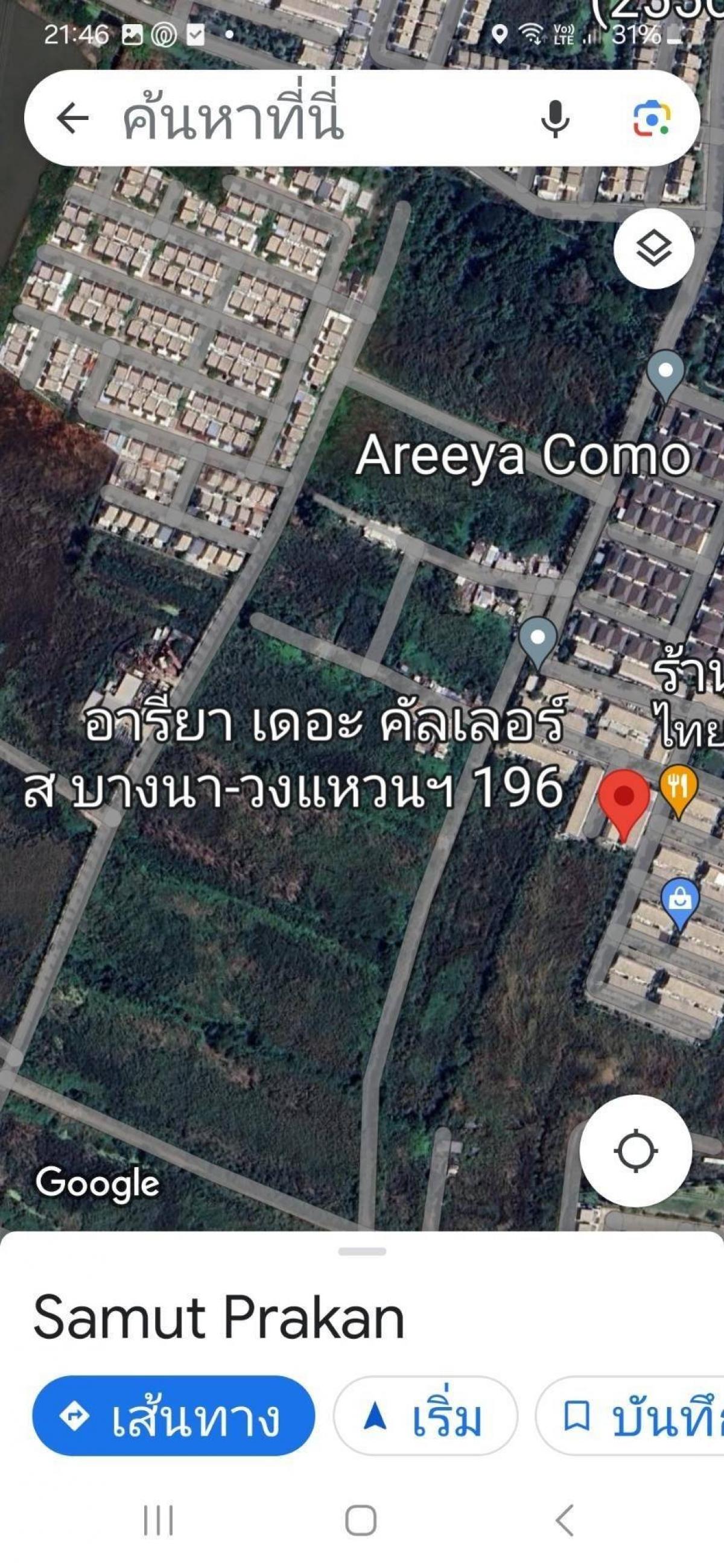
Task: Open the Areeya Como place label
Action: [524, 456]
